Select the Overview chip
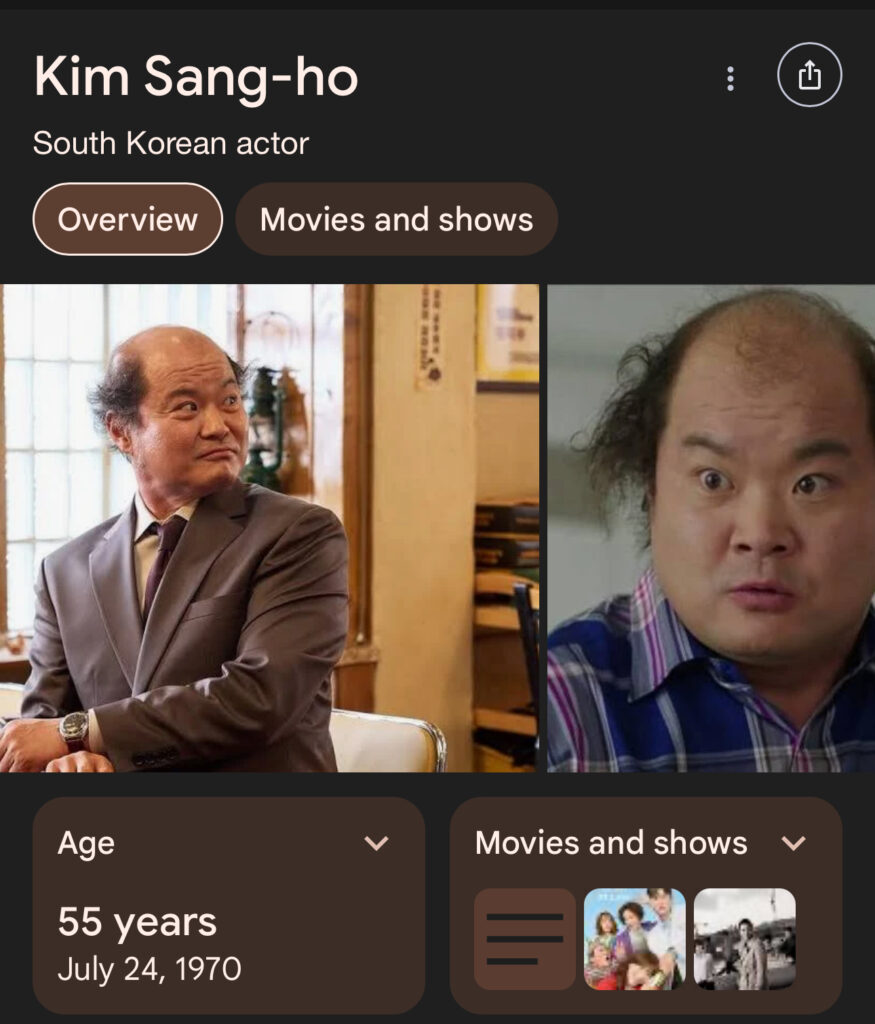The width and height of the screenshot is (875, 1024). pos(127,219)
